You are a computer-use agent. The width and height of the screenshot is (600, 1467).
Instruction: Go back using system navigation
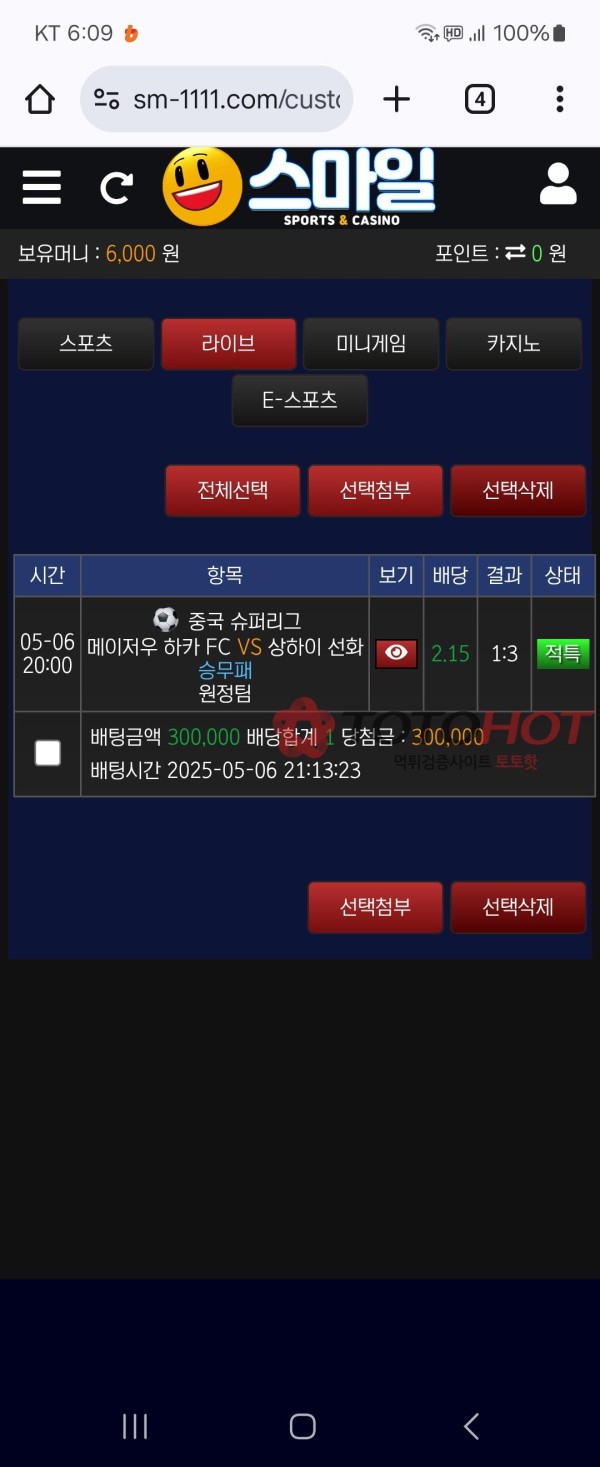click(x=471, y=1426)
